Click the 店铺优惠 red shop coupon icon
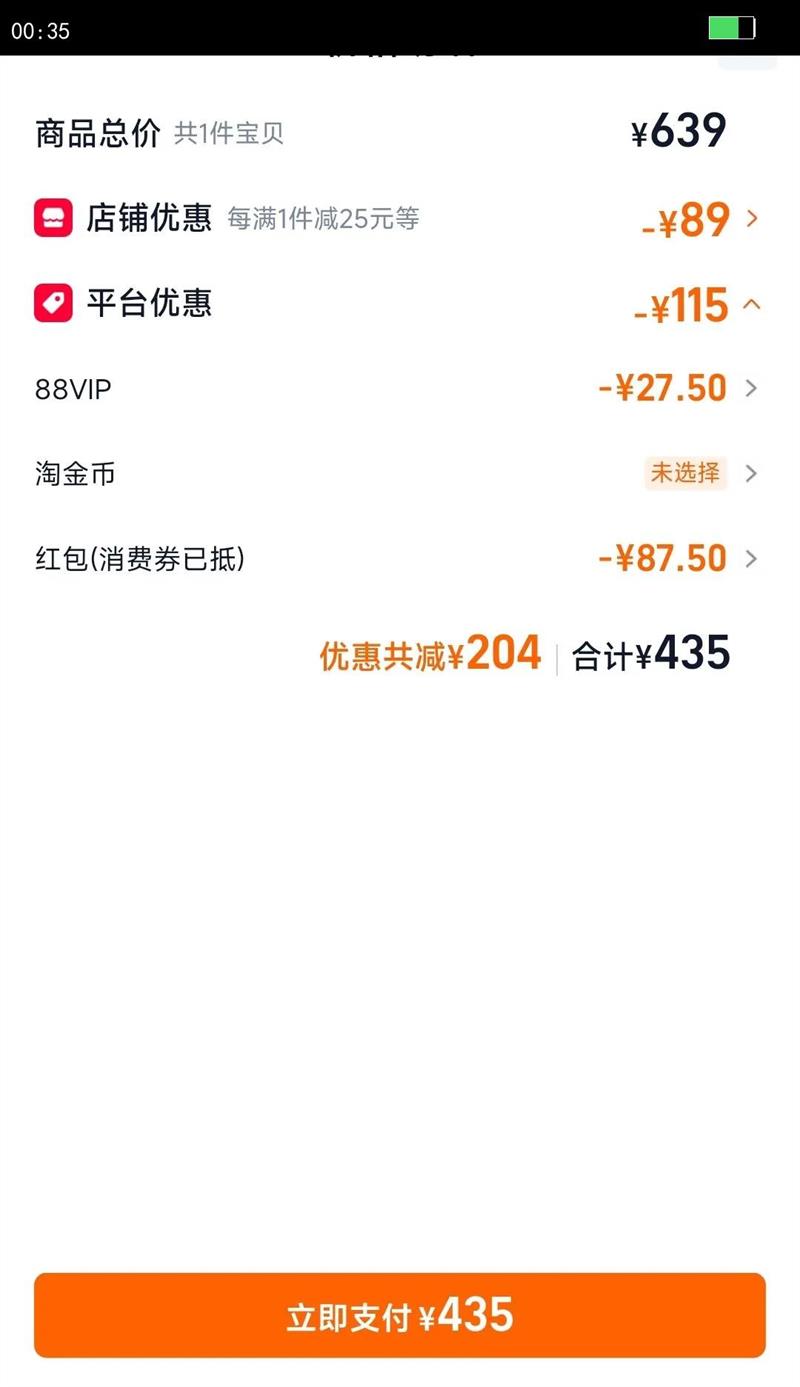 click(x=53, y=219)
